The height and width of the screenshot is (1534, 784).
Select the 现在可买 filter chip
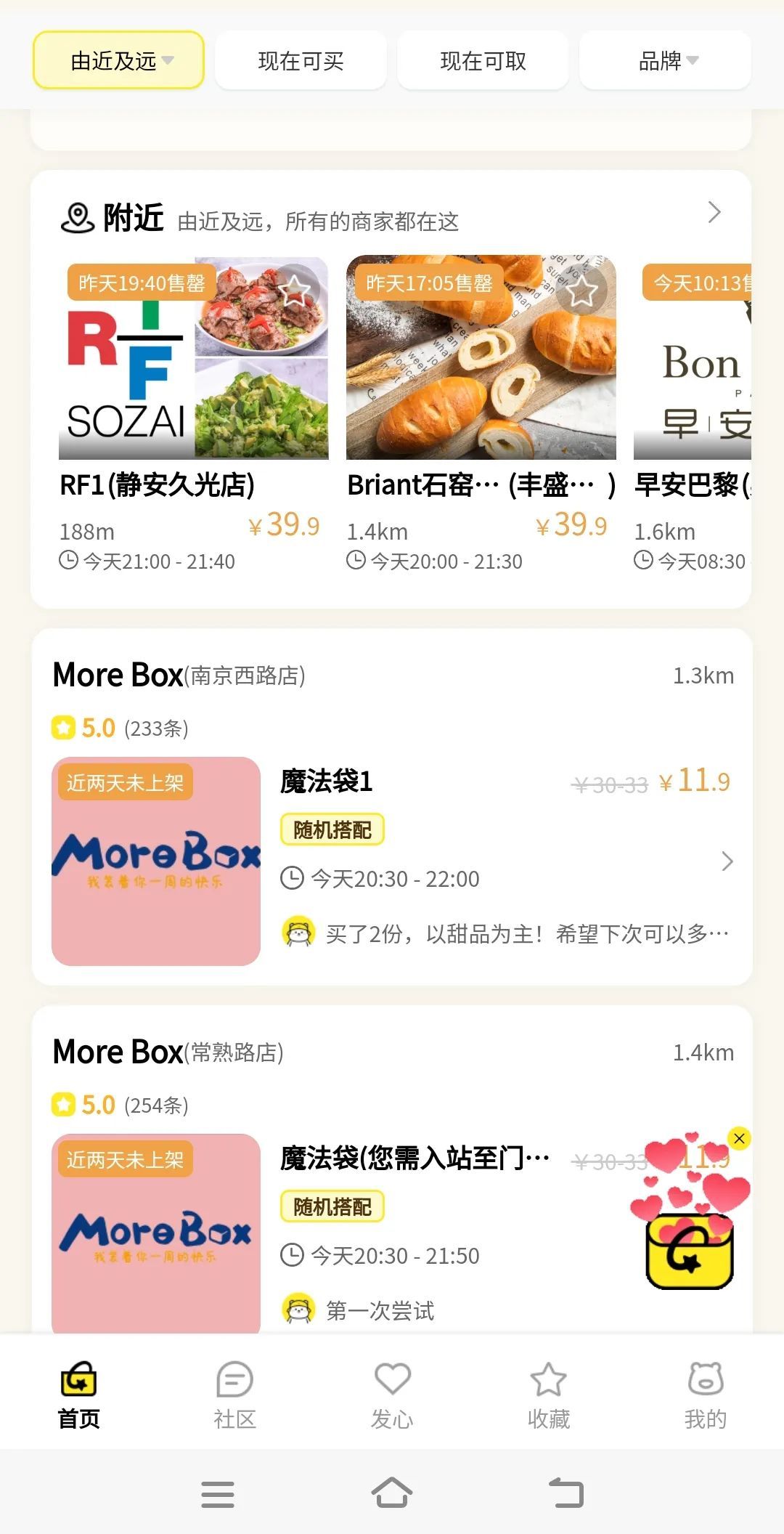(301, 61)
